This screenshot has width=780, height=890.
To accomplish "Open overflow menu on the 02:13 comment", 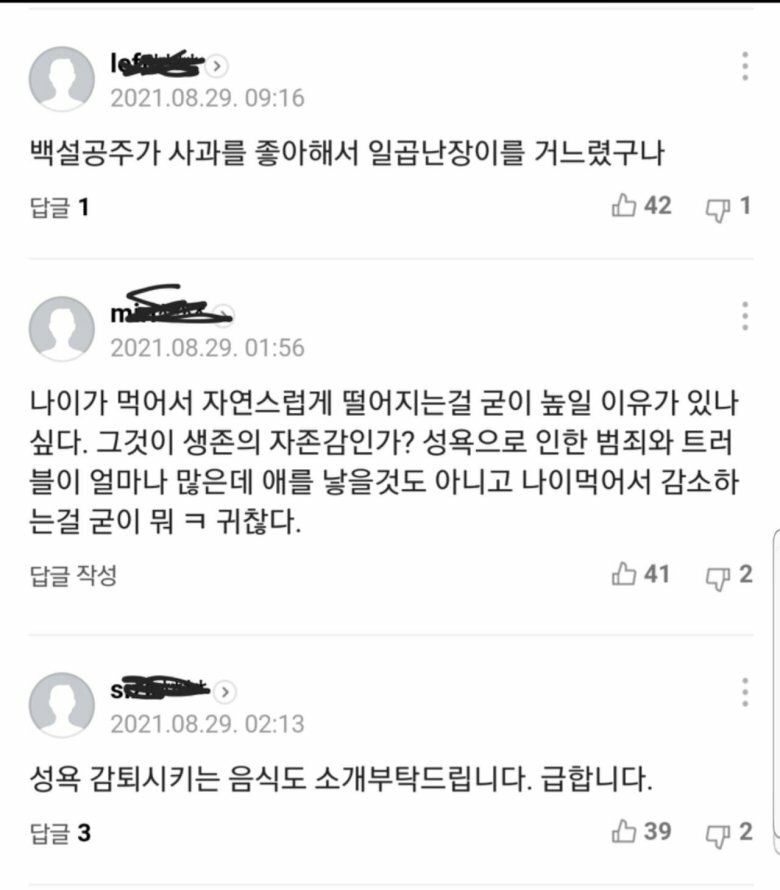I will point(745,691).
